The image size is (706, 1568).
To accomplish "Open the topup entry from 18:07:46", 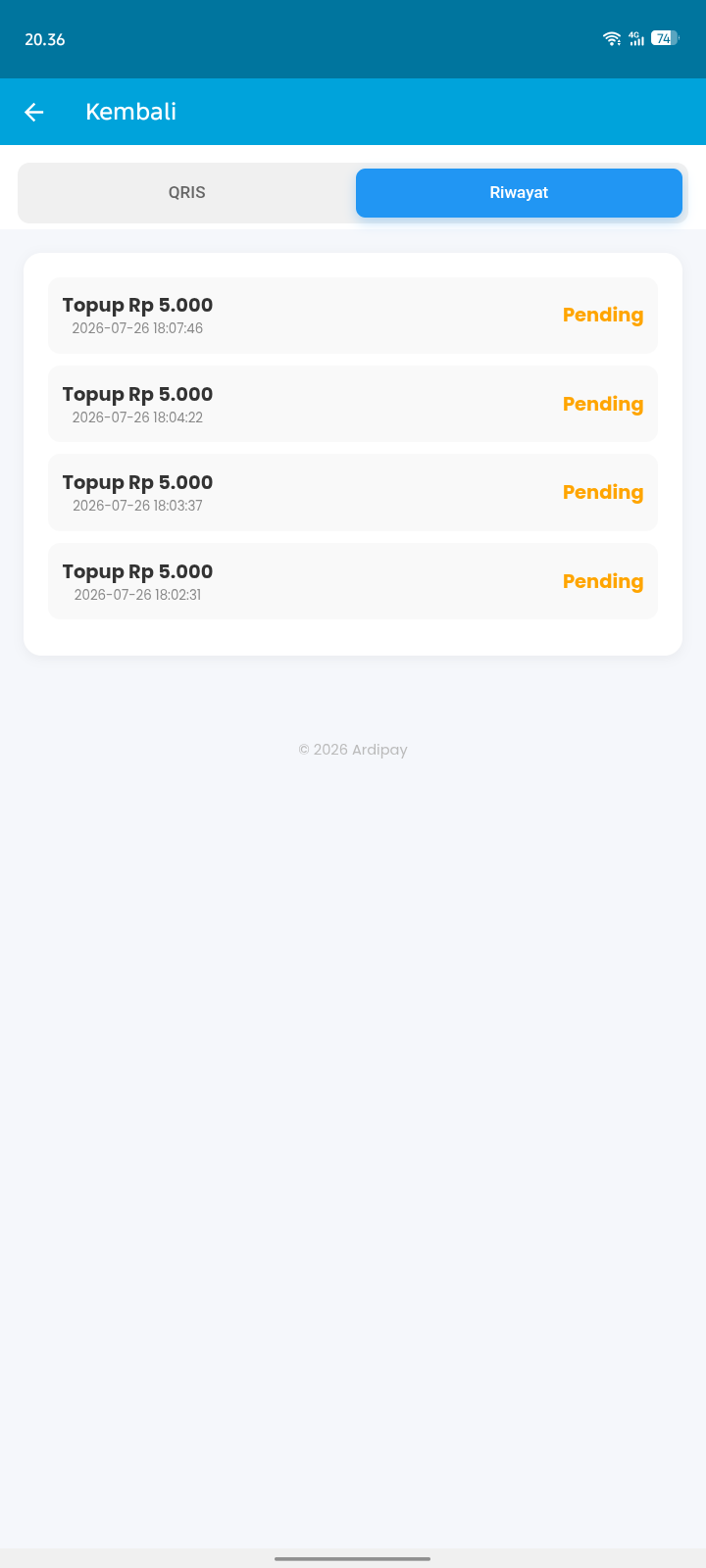I will pyautogui.click(x=353, y=316).
